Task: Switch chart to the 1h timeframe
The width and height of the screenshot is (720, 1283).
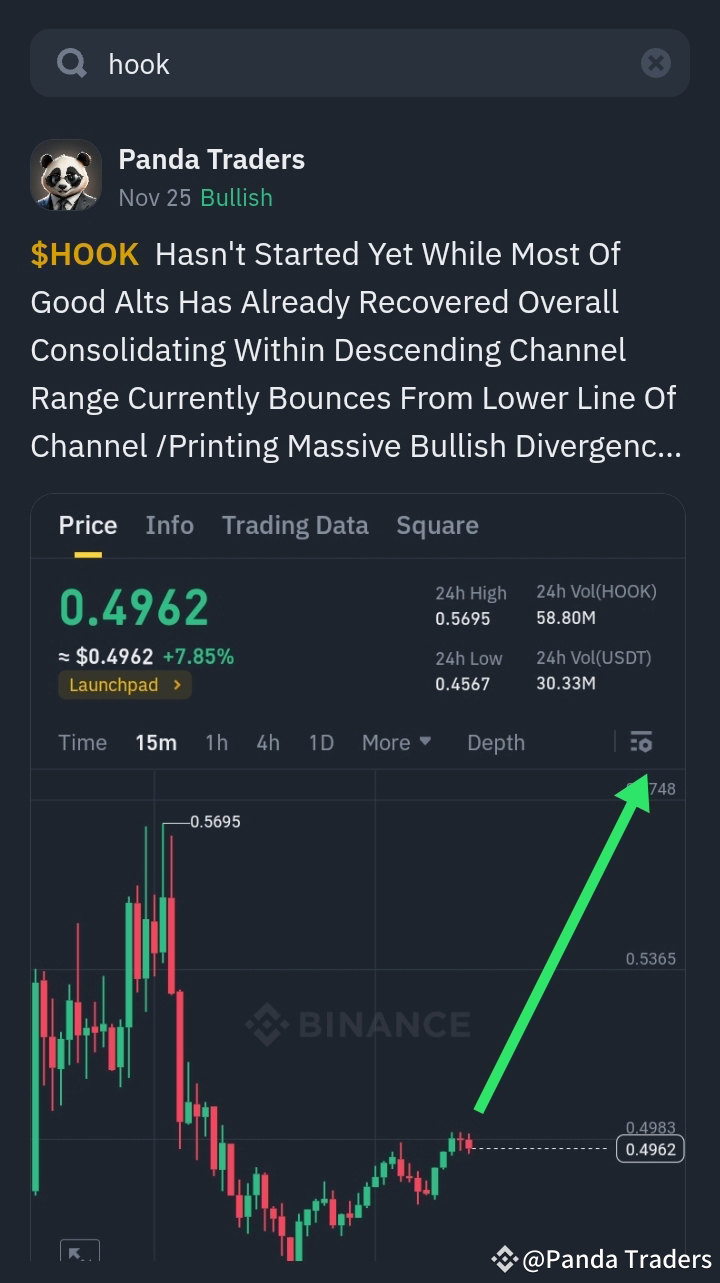Action: (216, 742)
